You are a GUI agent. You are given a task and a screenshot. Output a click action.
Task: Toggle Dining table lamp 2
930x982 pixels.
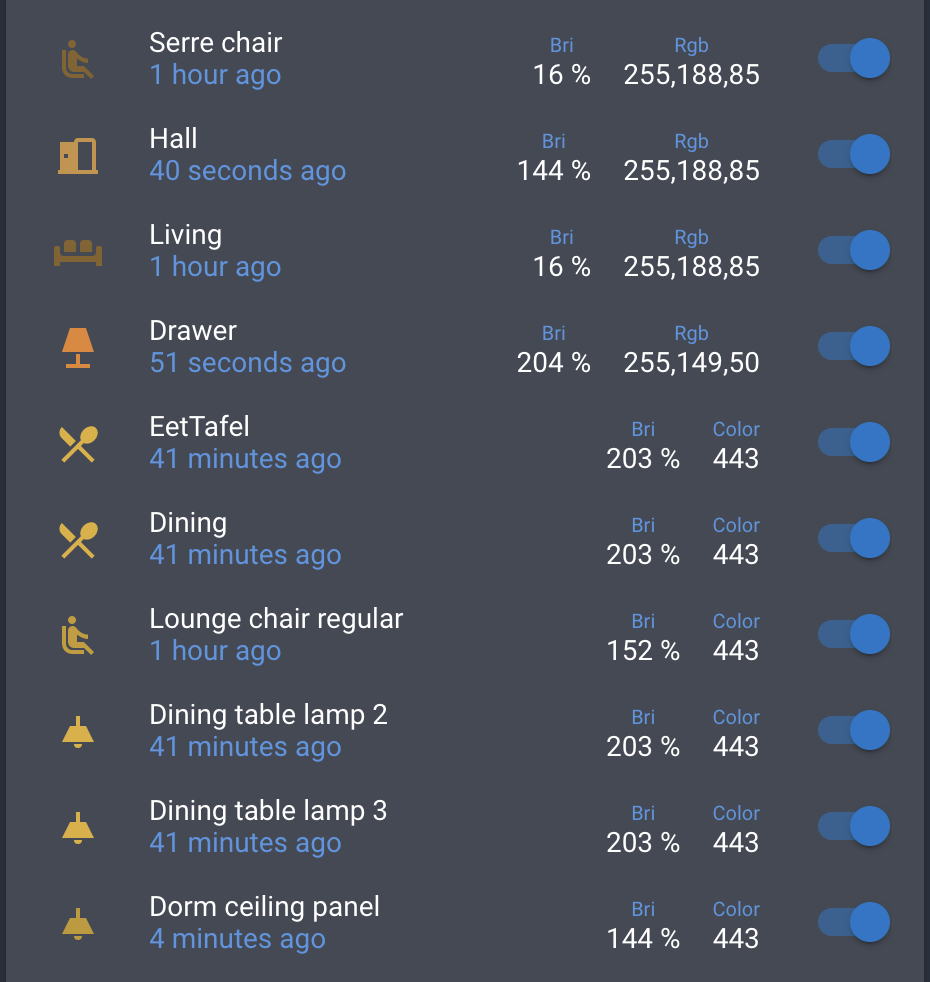tap(854, 731)
